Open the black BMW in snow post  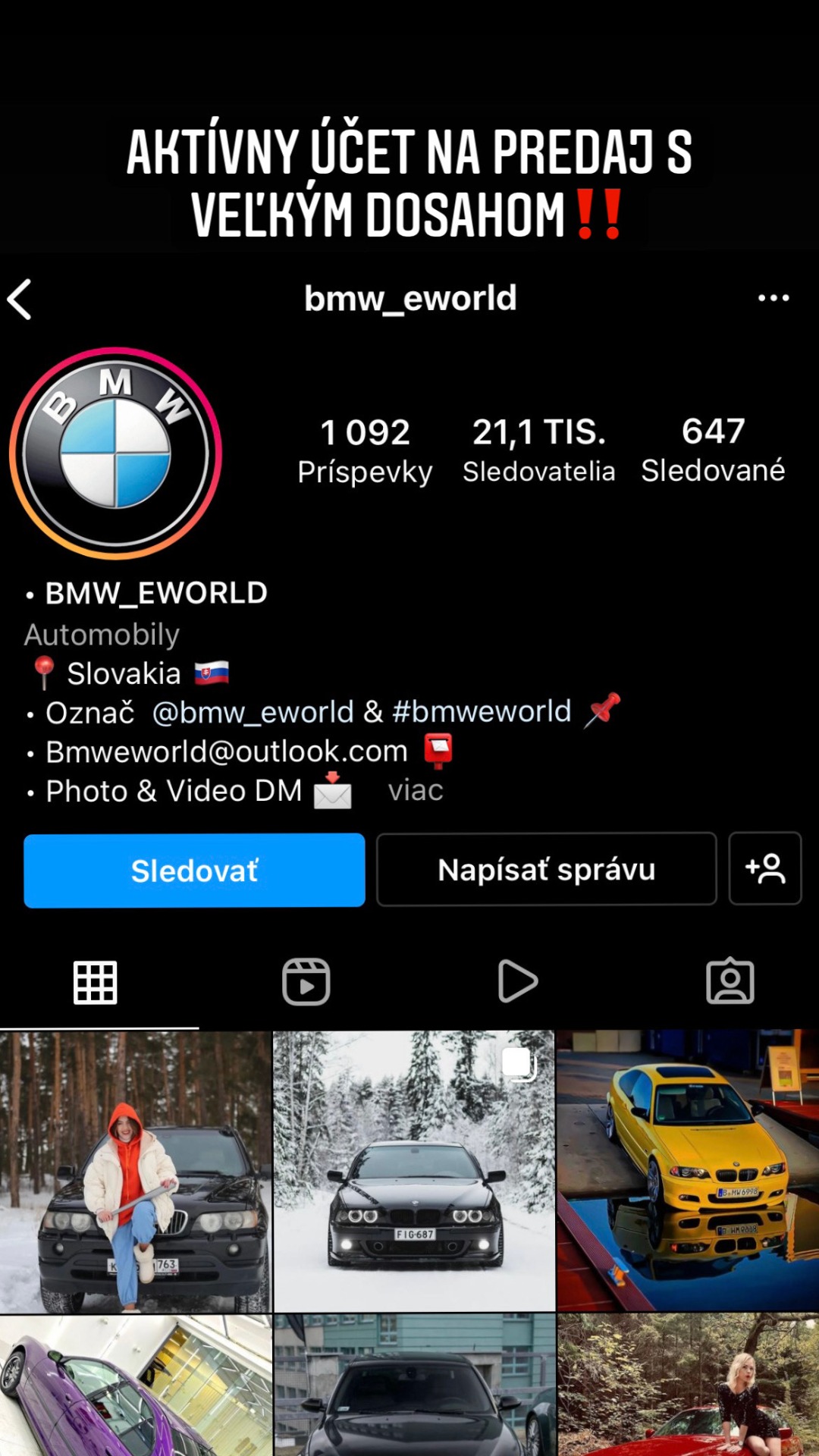point(414,1172)
